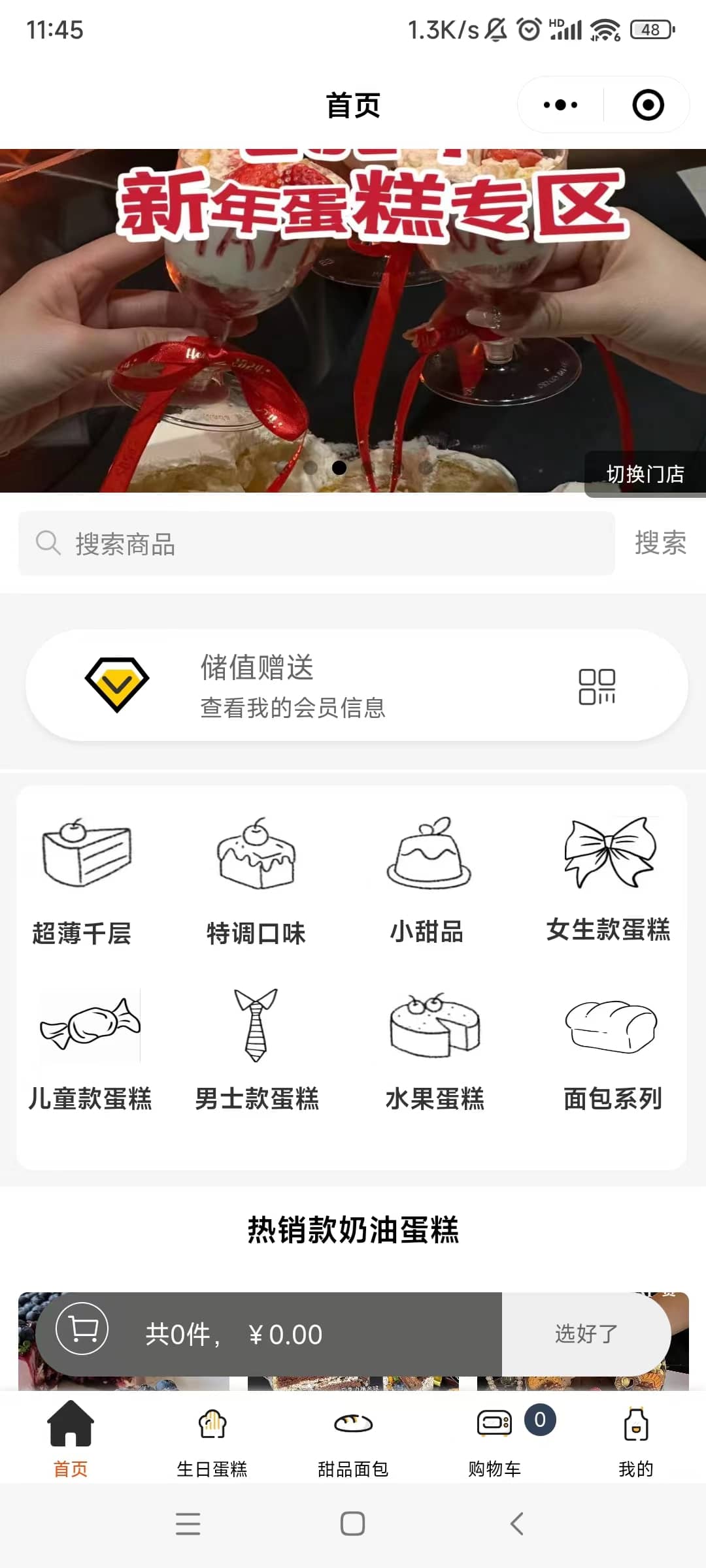Open 儿童款蛋糕 category
706x1568 pixels.
point(90,1049)
